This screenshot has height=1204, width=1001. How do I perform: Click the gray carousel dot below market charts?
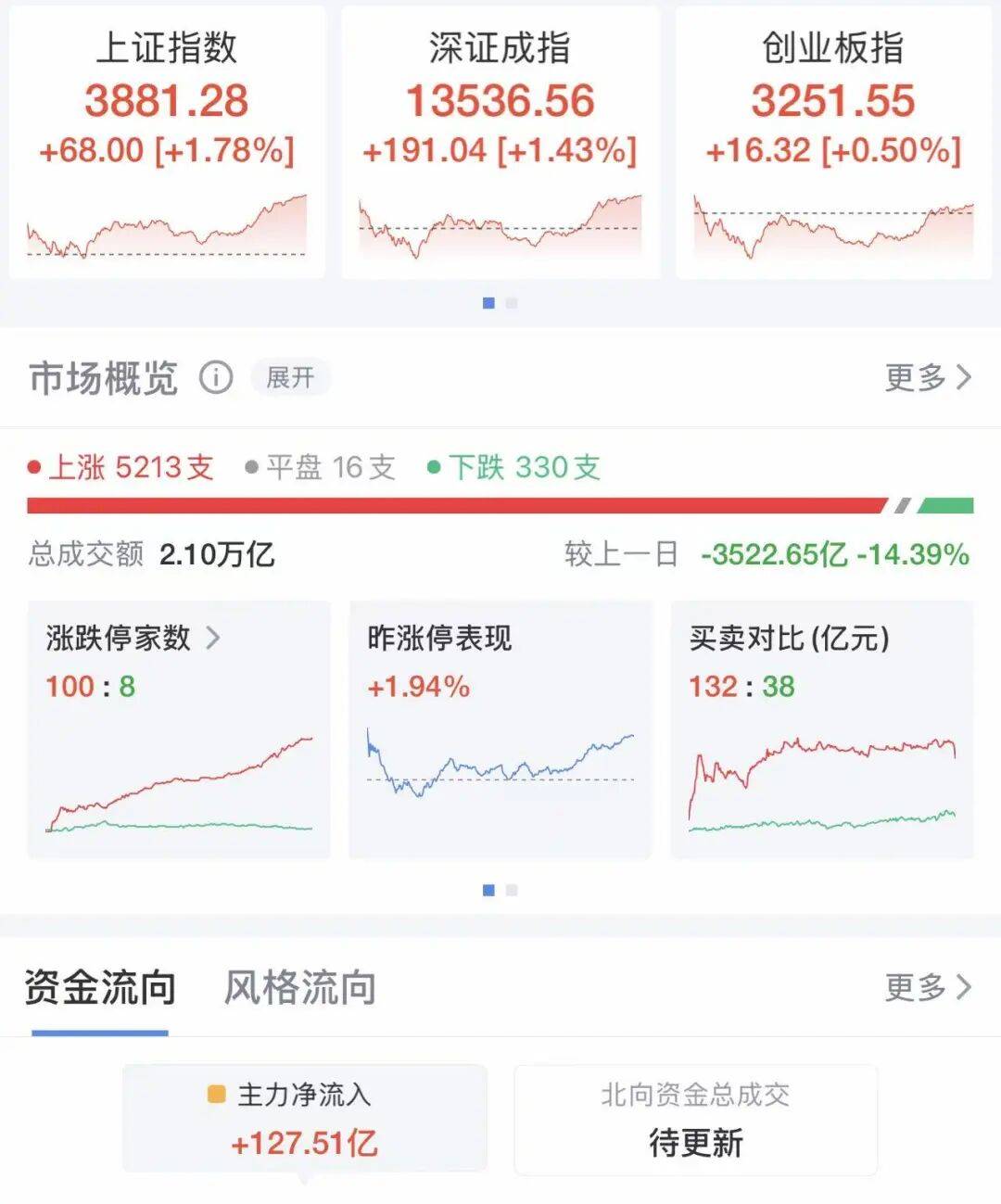[x=511, y=889]
